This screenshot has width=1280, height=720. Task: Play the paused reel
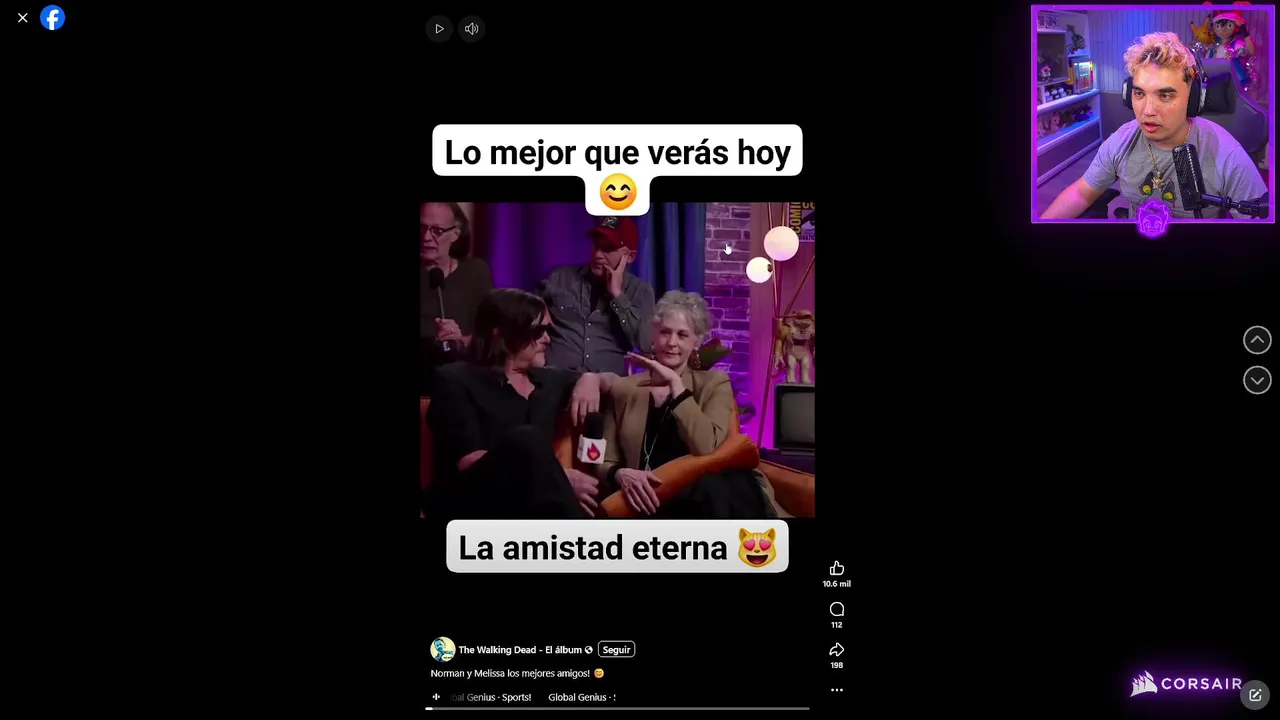pyautogui.click(x=439, y=29)
